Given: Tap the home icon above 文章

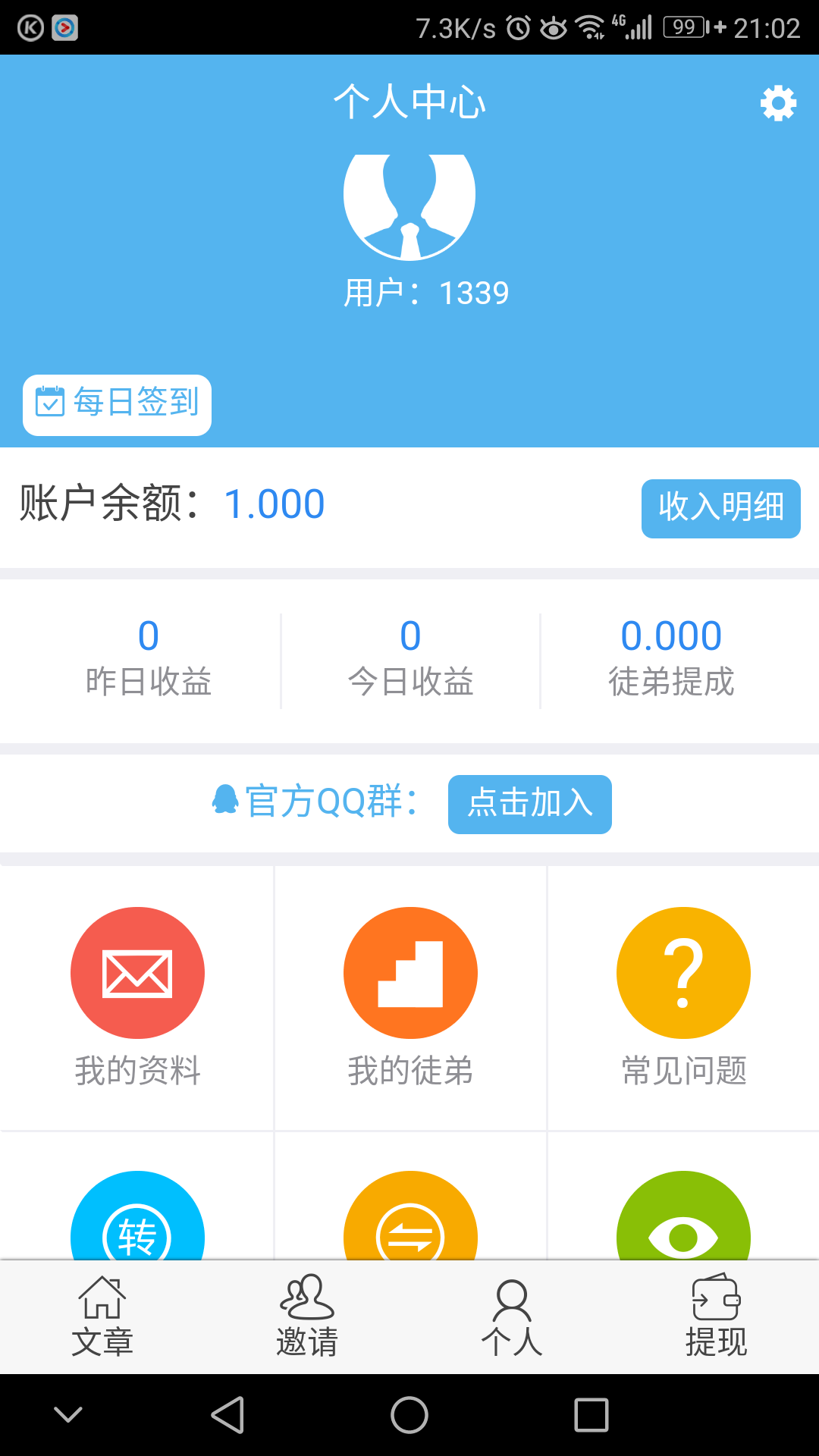Looking at the screenshot, I should coord(102,1297).
